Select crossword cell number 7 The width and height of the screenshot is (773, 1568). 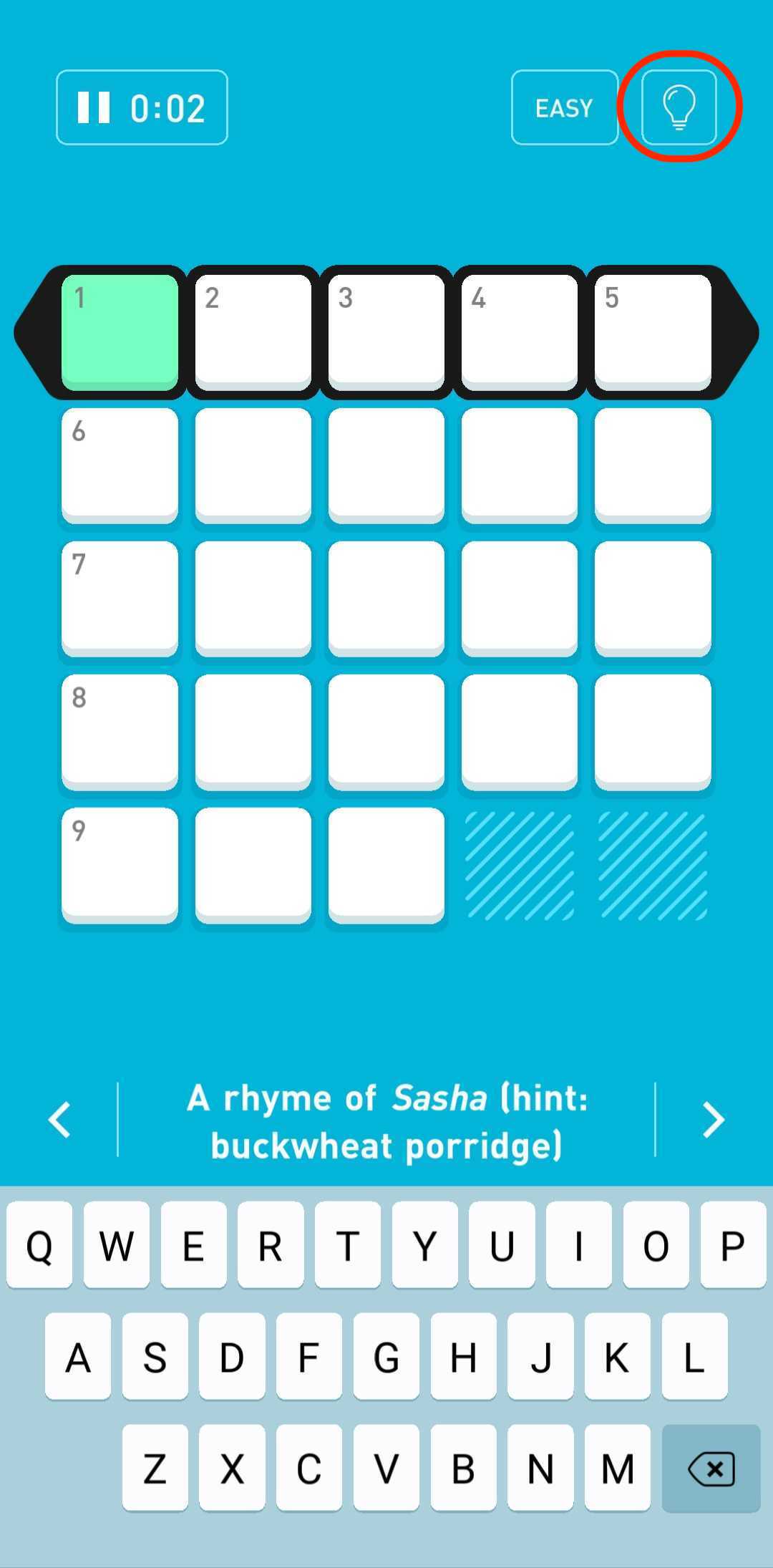tap(120, 599)
